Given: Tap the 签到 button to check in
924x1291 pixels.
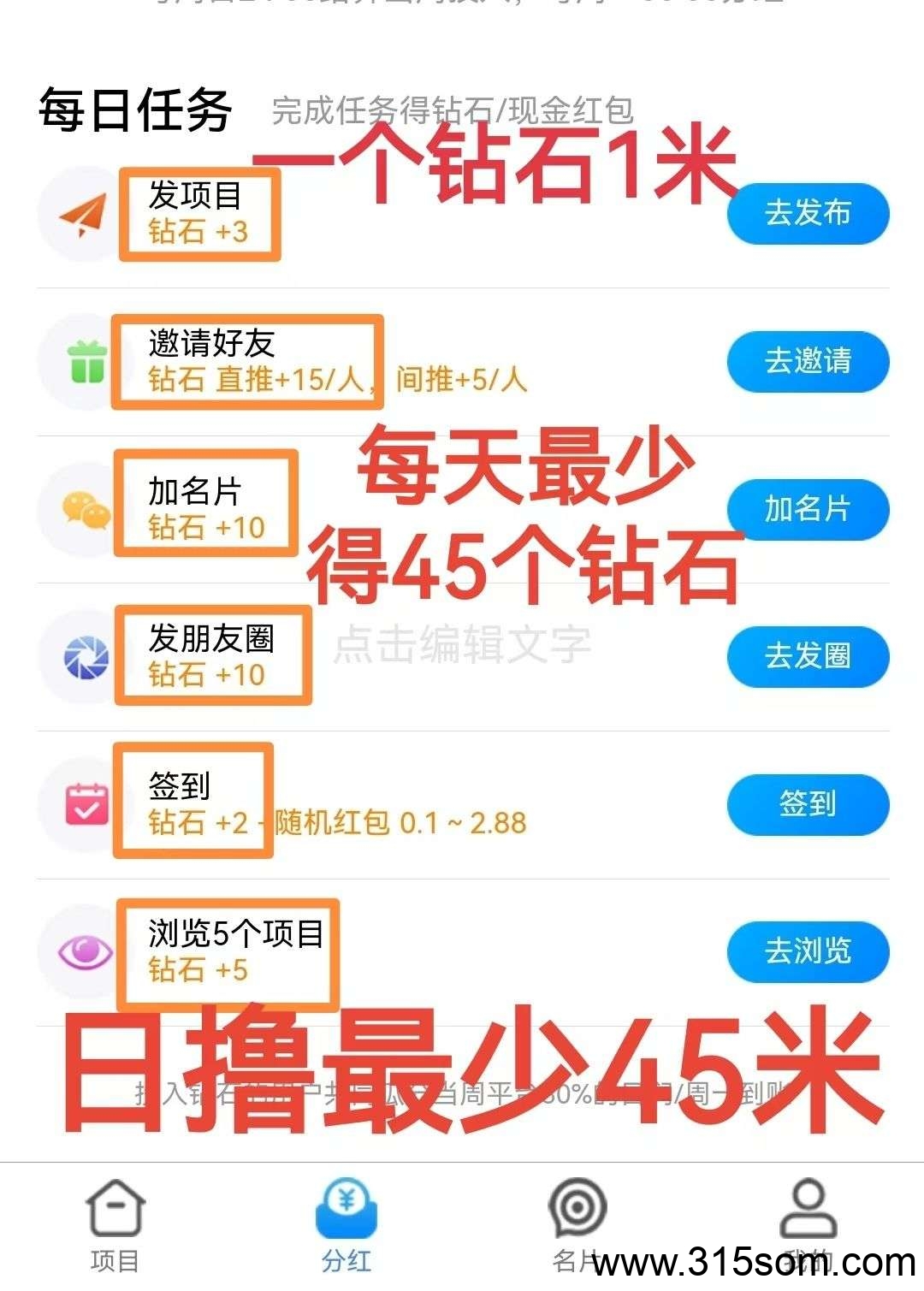Looking at the screenshot, I should 808,804.
